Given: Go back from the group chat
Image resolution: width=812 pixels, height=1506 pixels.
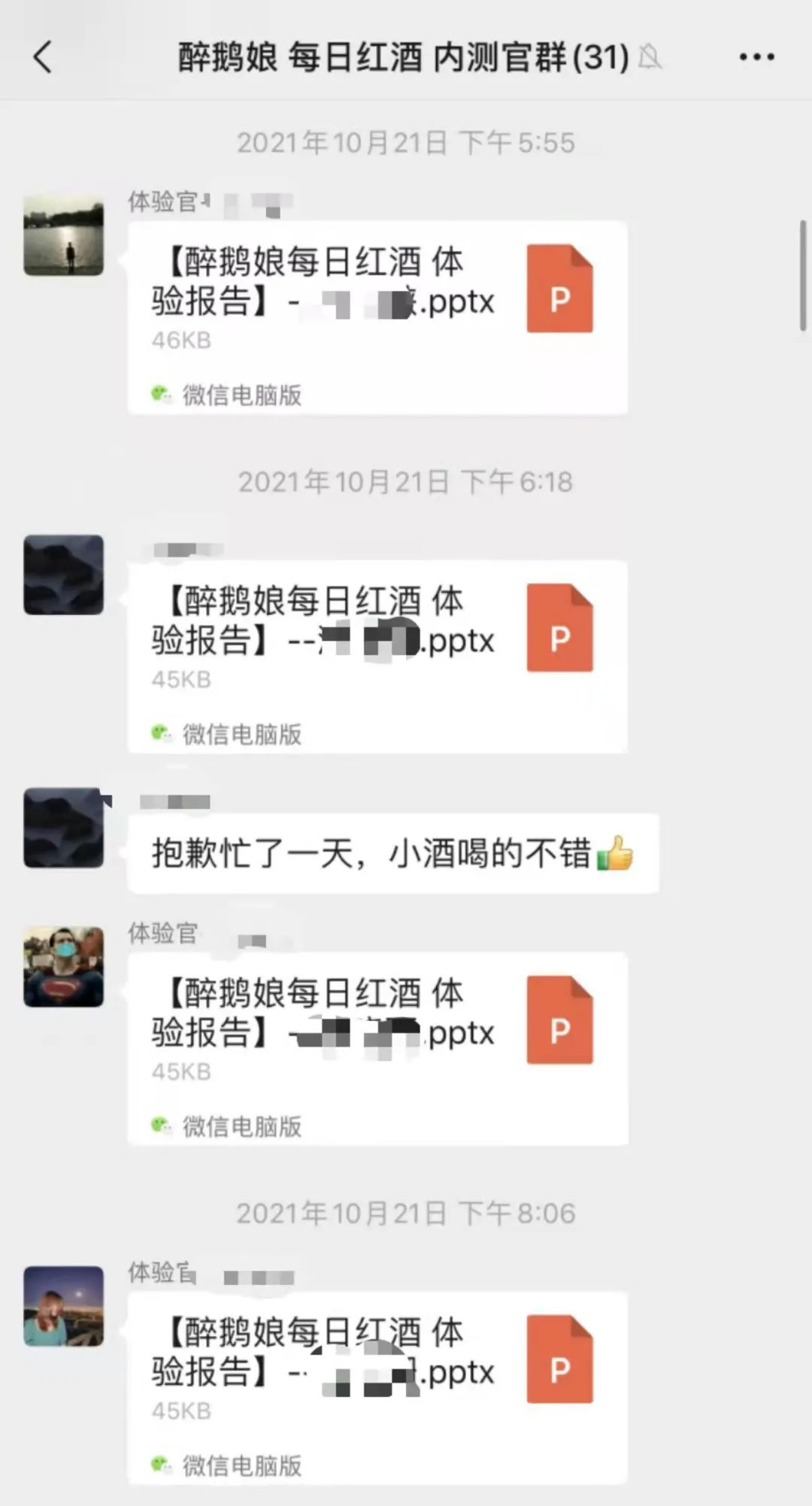Looking at the screenshot, I should [x=43, y=57].
